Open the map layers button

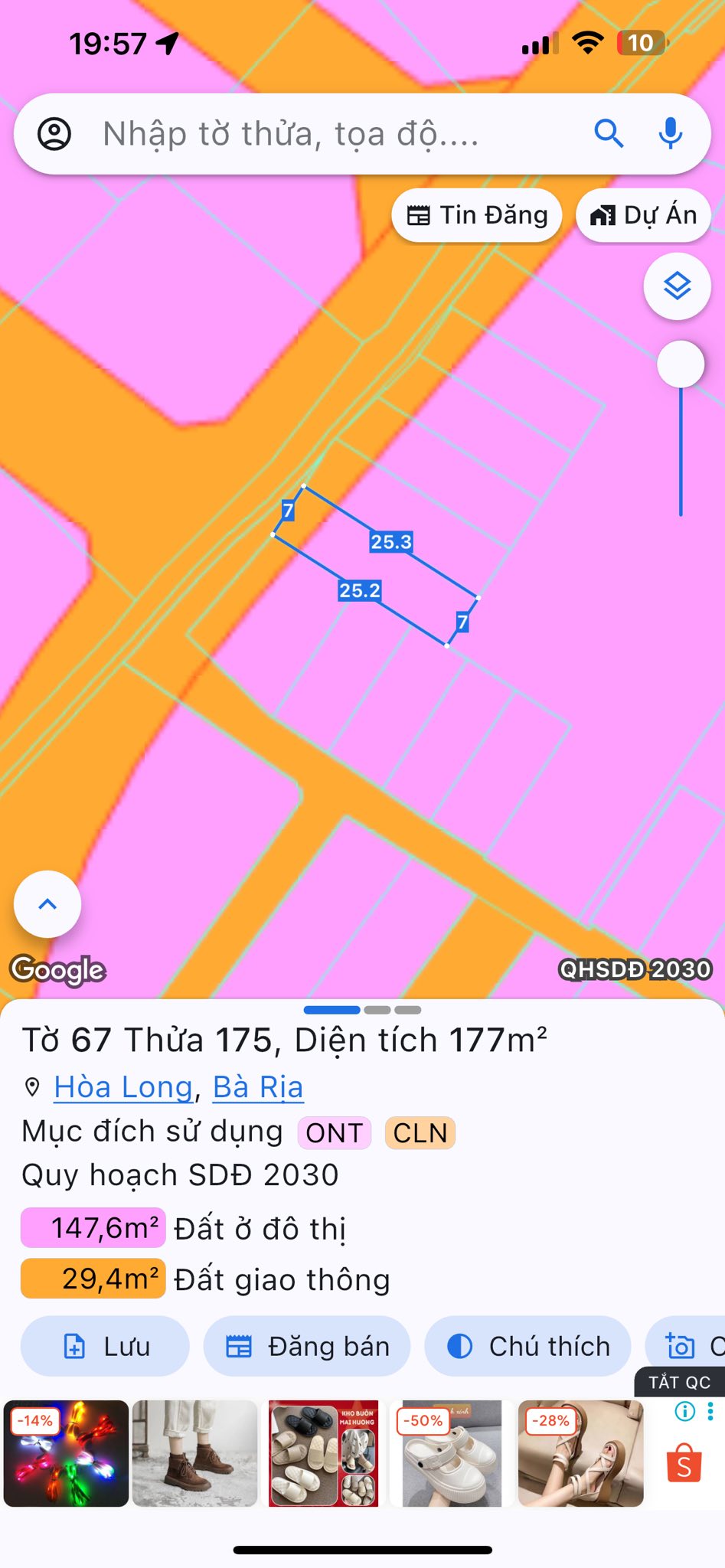click(x=677, y=286)
